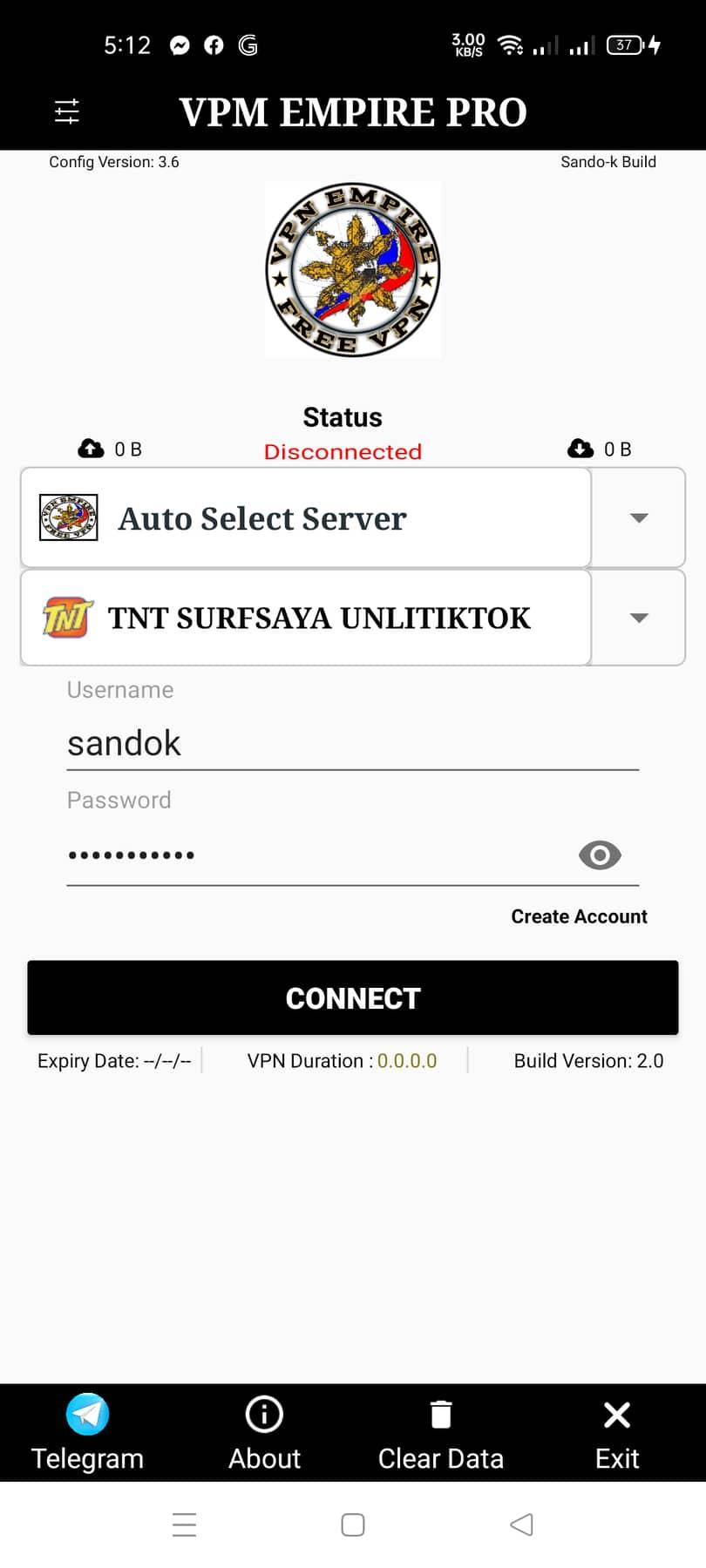
Task: Focus the Password field
Action: (x=314, y=855)
